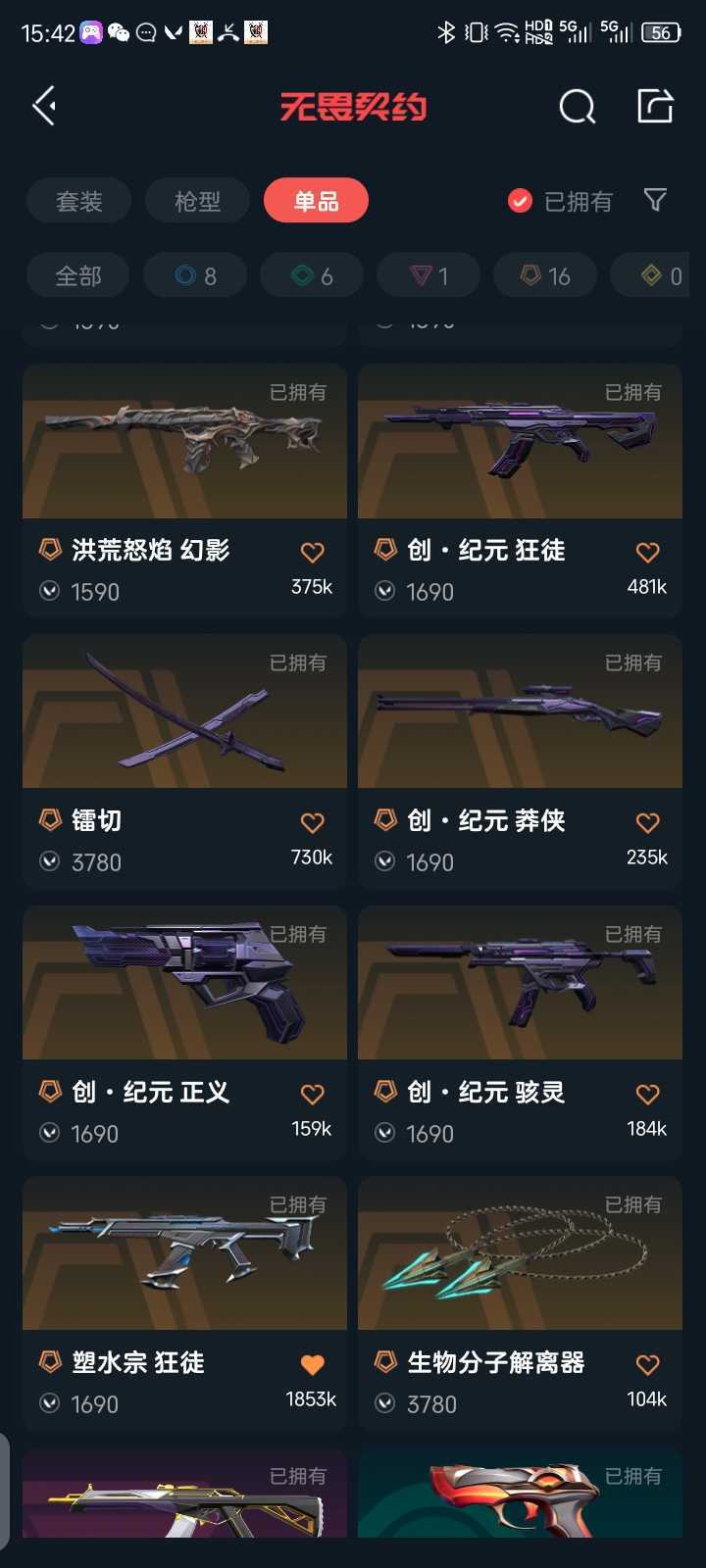
Task: Go back using the top-left arrow
Action: pyautogui.click(x=44, y=106)
